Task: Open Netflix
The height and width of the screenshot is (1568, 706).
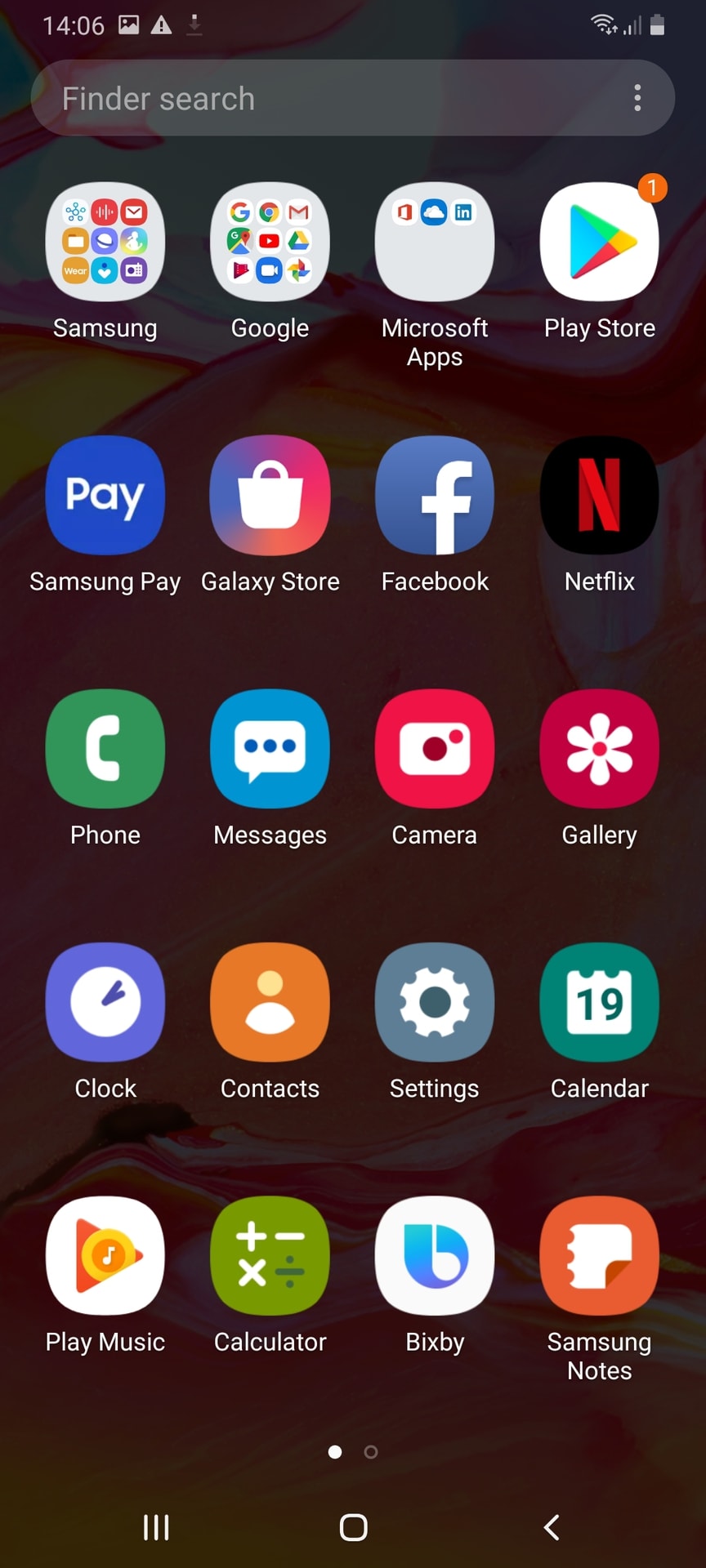Action: (600, 495)
